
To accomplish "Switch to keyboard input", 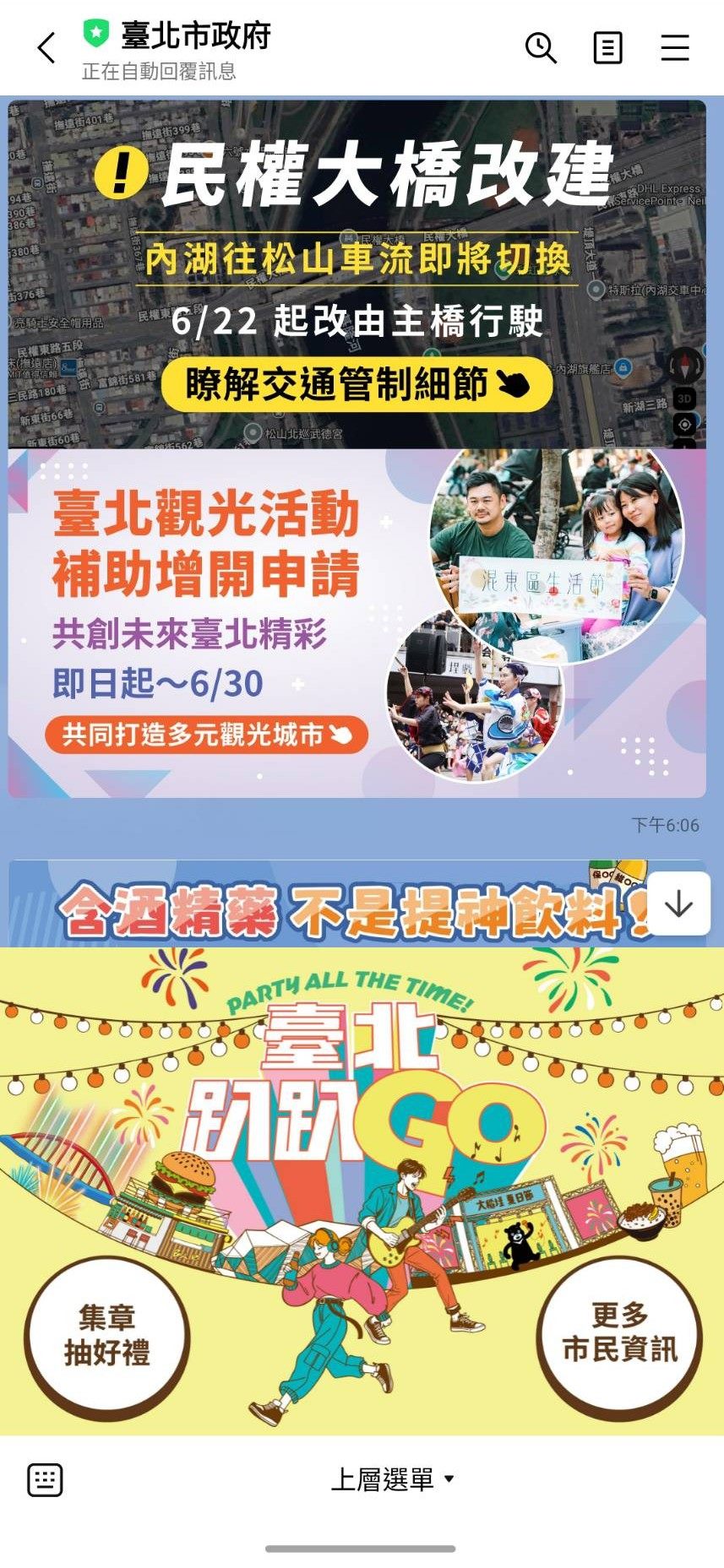I will [45, 1480].
